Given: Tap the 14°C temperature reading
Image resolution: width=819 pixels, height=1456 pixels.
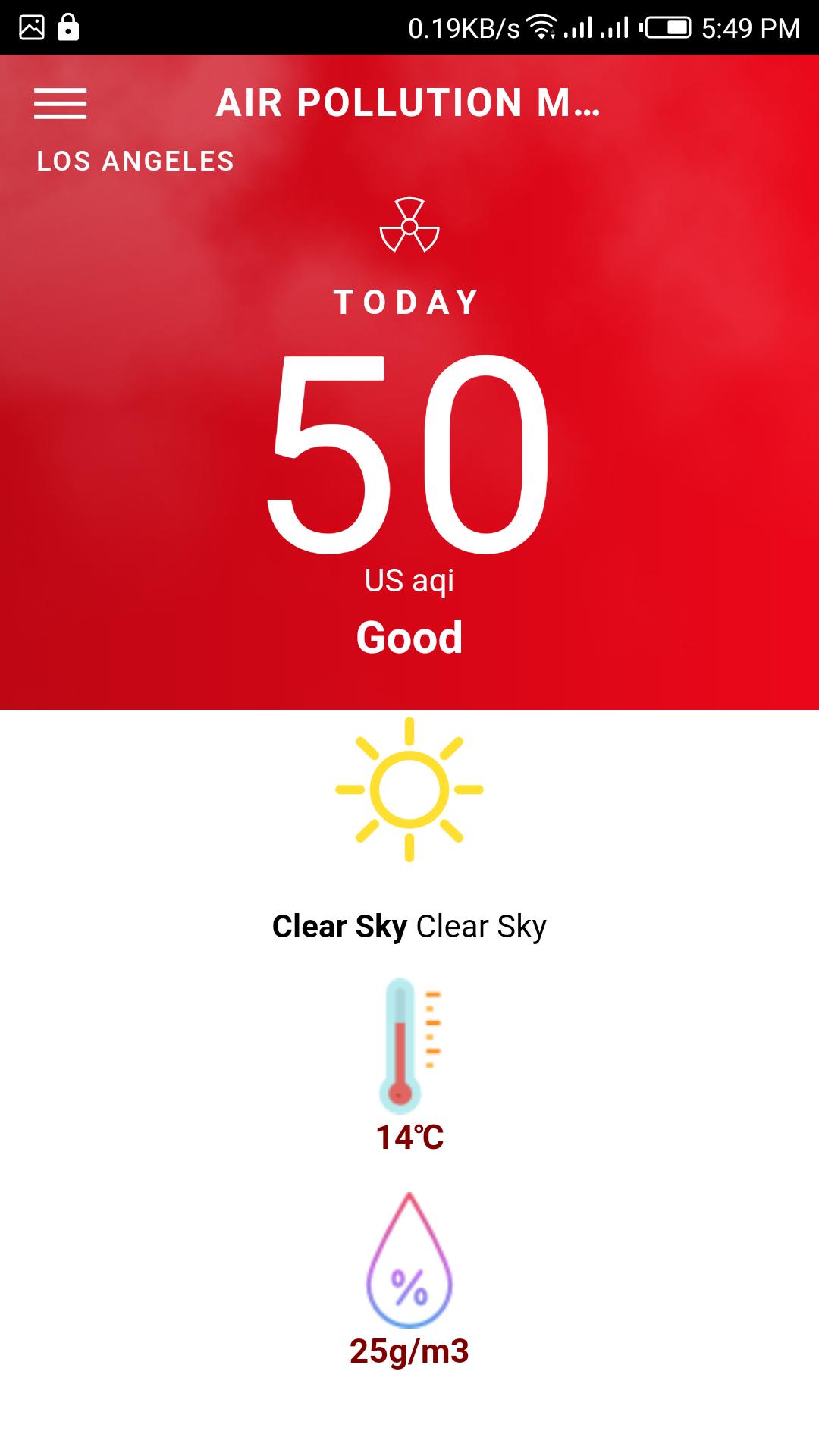Looking at the screenshot, I should pos(409,1137).
